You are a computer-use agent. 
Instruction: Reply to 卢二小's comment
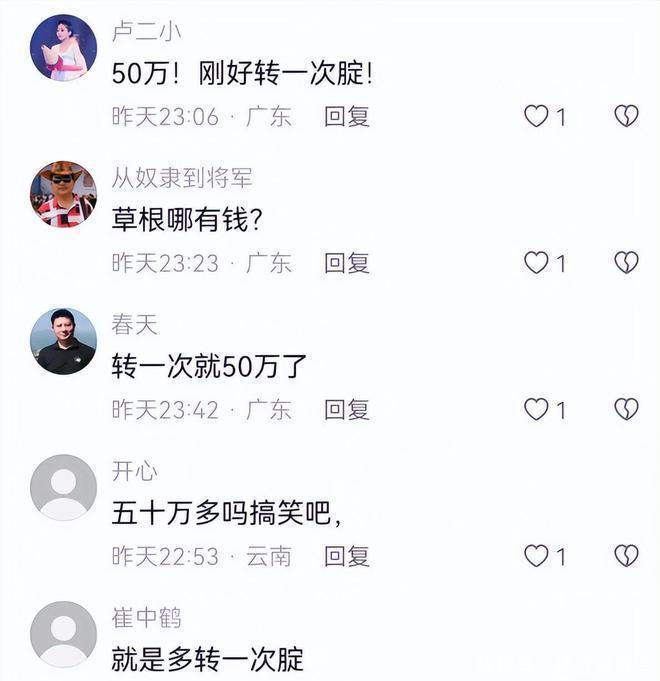347,117
